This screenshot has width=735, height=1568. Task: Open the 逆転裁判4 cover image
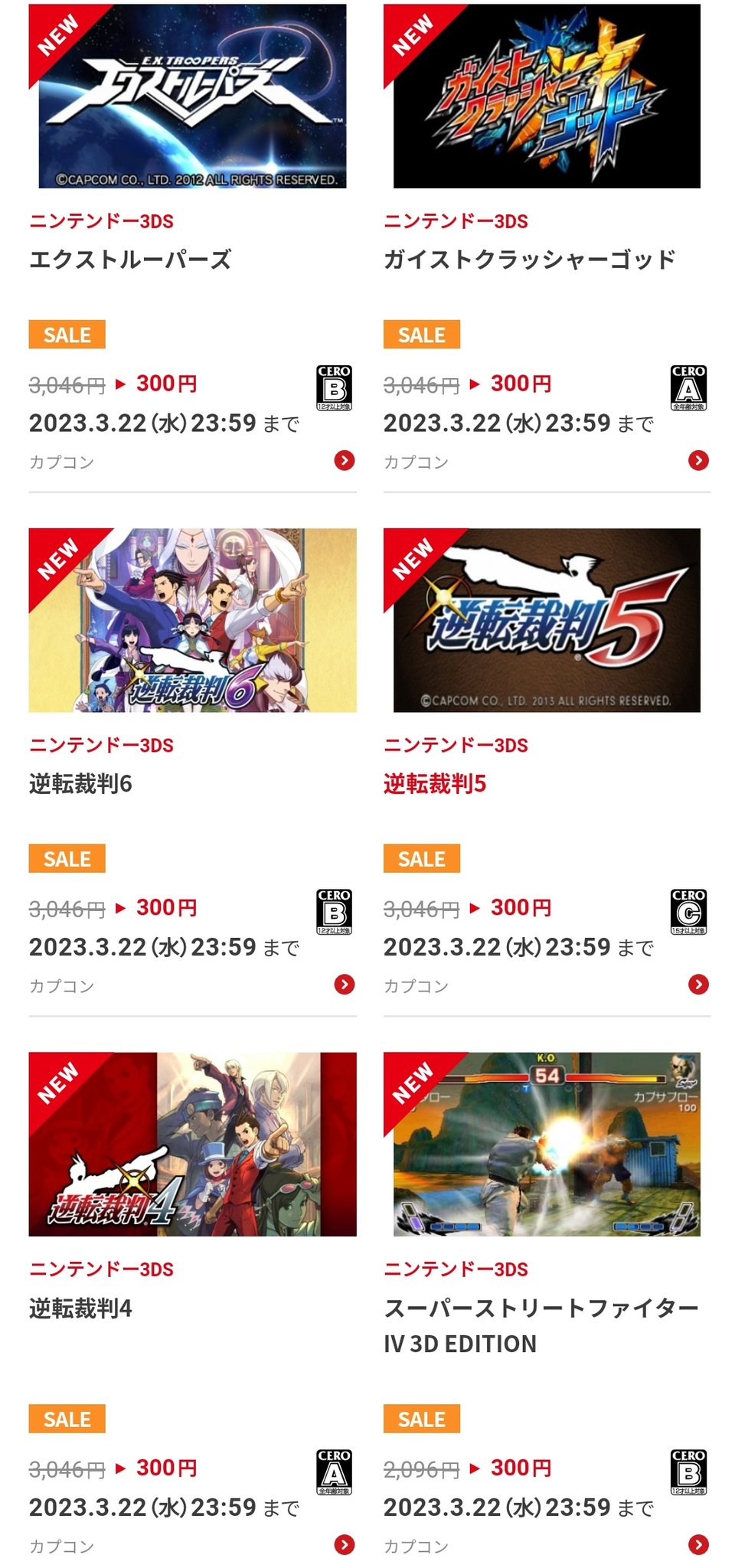pos(192,1144)
